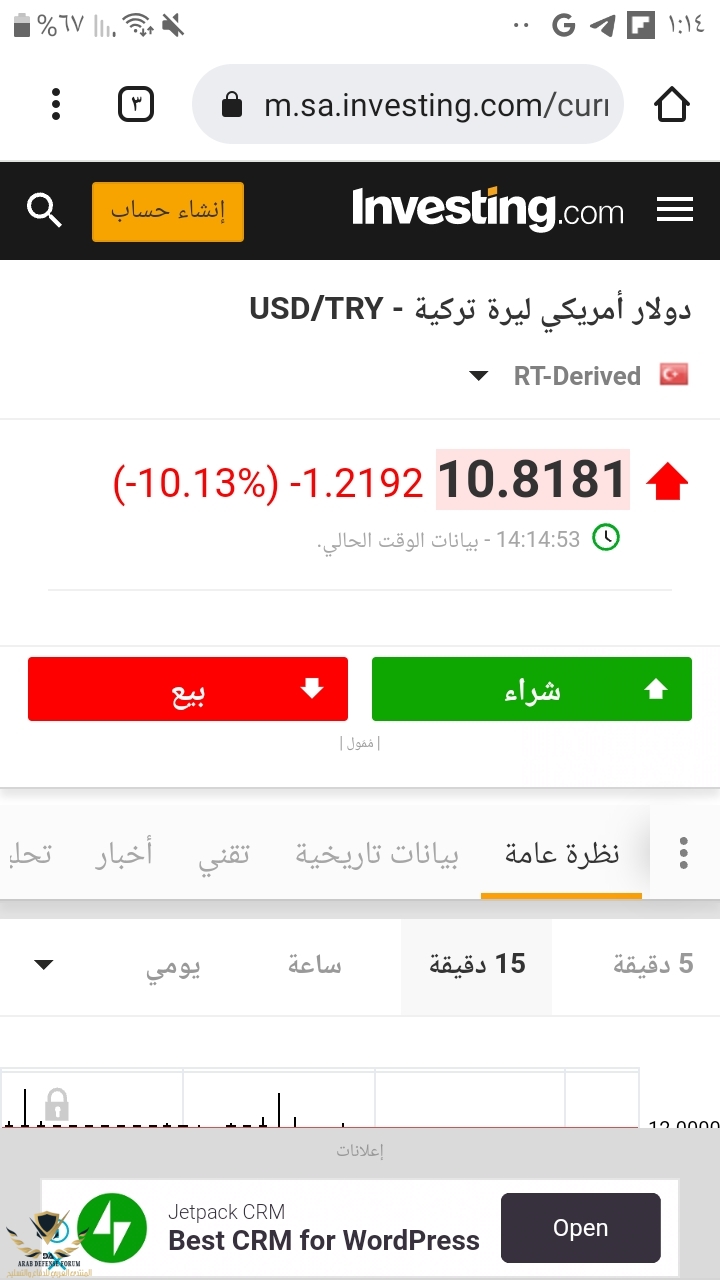View the open browser tabs
The width and height of the screenshot is (720, 1280).
pyautogui.click(x=136, y=104)
